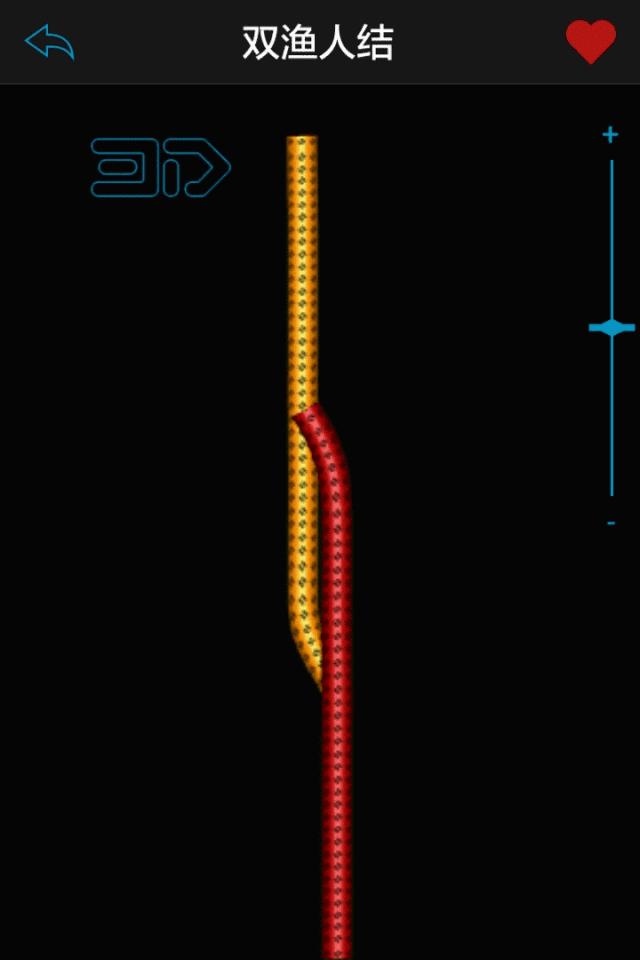Tap the minus end of the speed slider

pyautogui.click(x=611, y=523)
